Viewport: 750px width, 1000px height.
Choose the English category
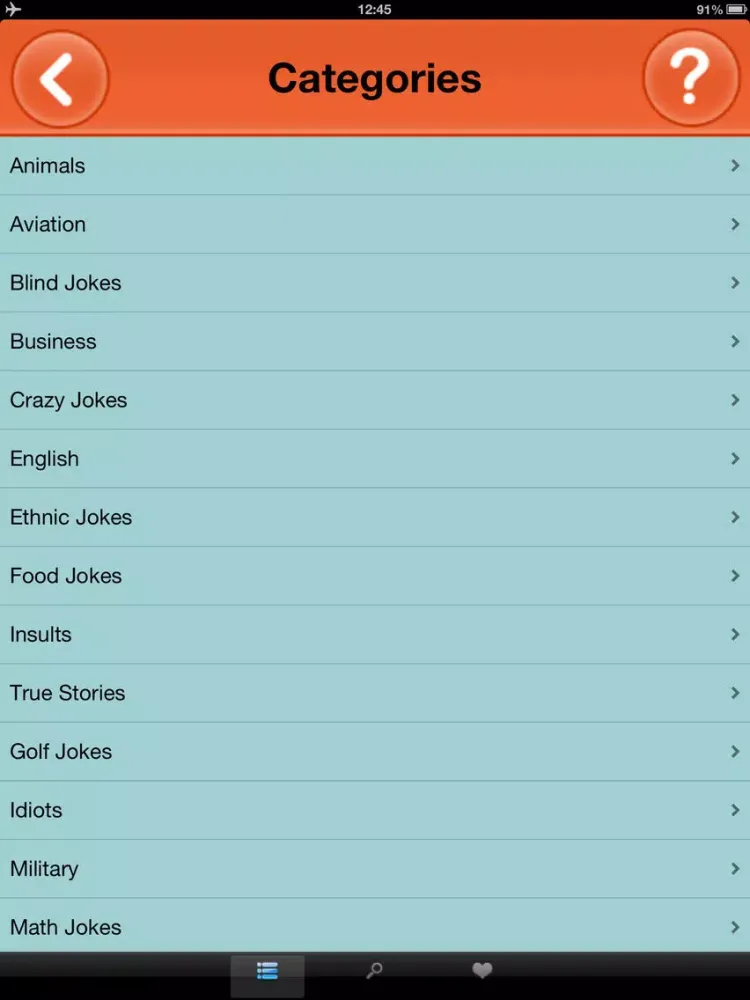tap(375, 459)
